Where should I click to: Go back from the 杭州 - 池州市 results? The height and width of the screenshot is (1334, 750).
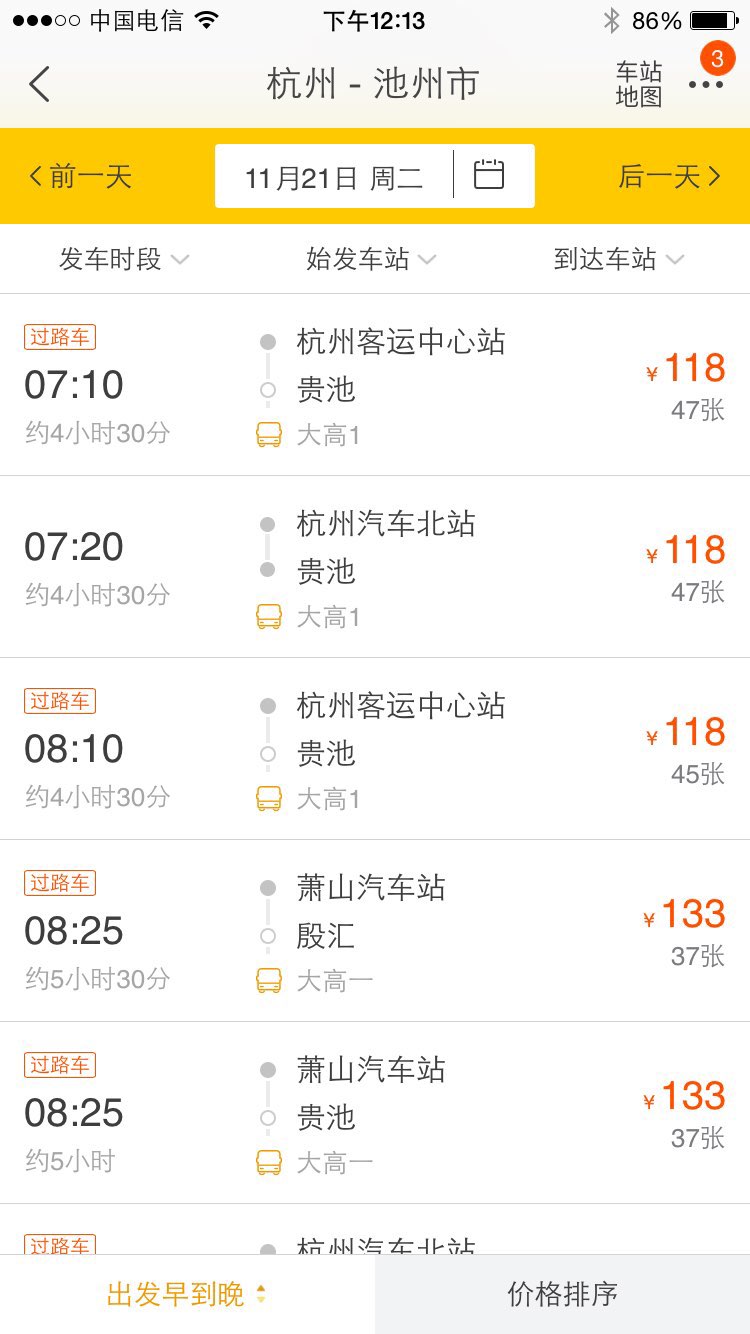(40, 84)
